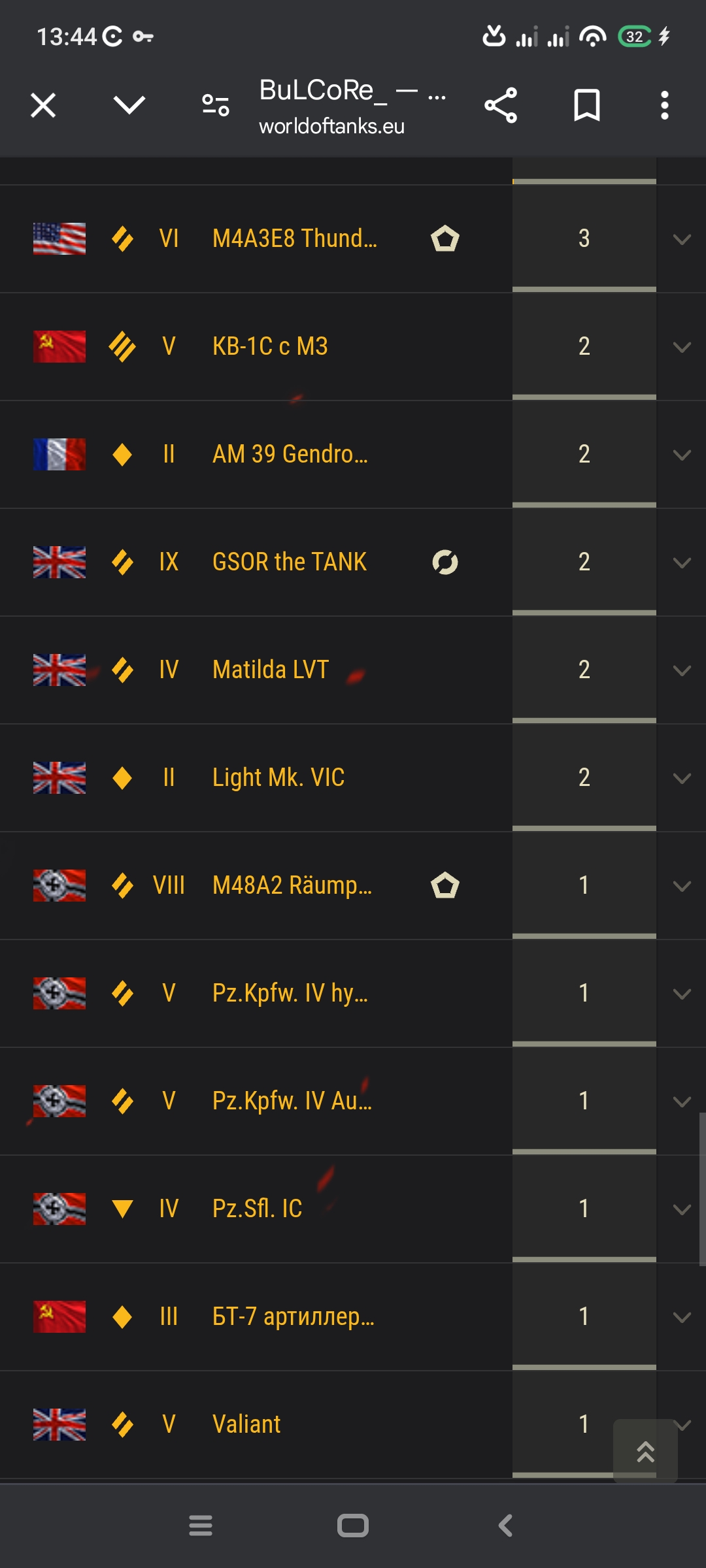
Task: Open recent apps from navigation bar
Action: coord(201,1526)
